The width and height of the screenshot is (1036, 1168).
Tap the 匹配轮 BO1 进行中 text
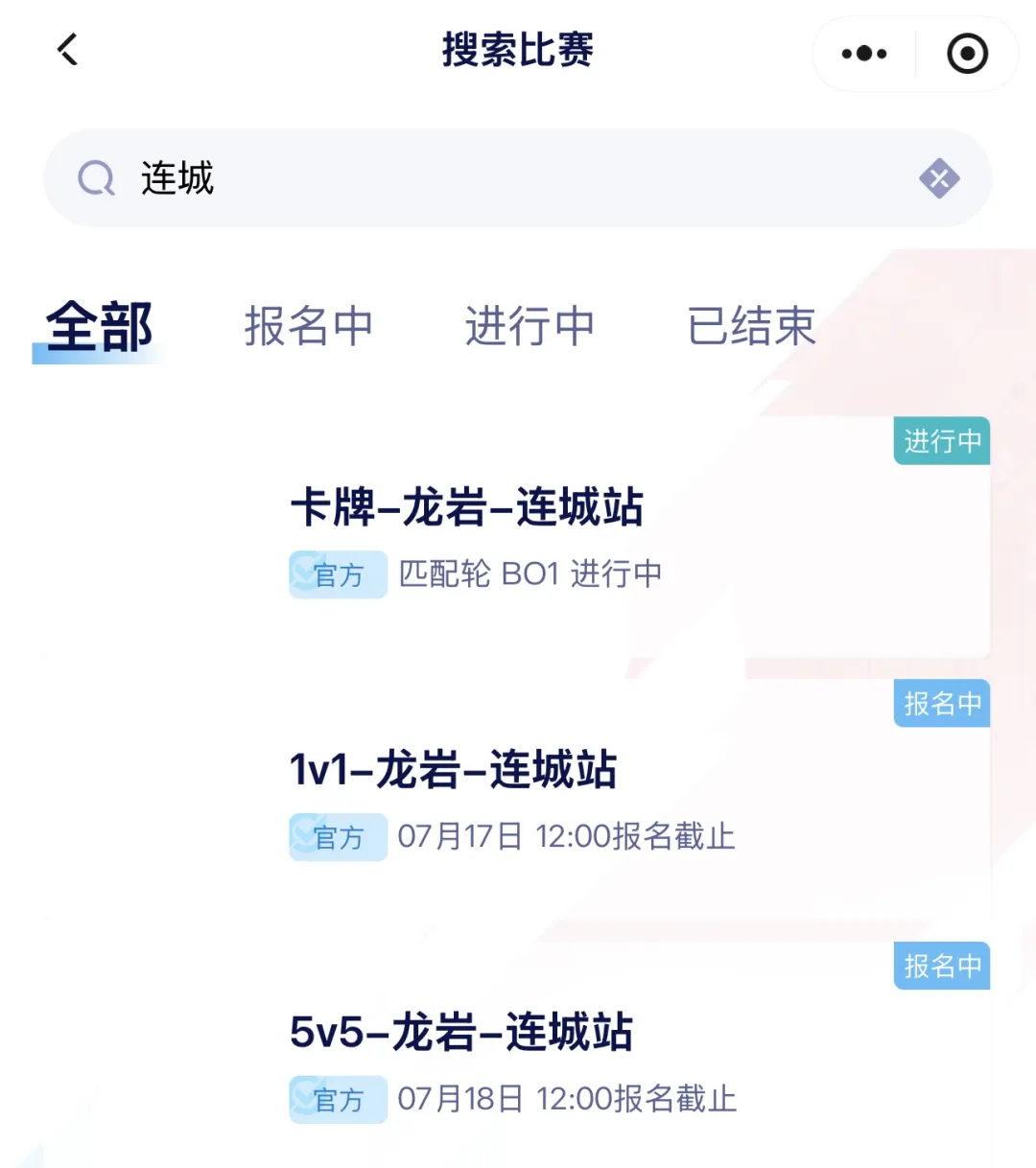tap(531, 573)
